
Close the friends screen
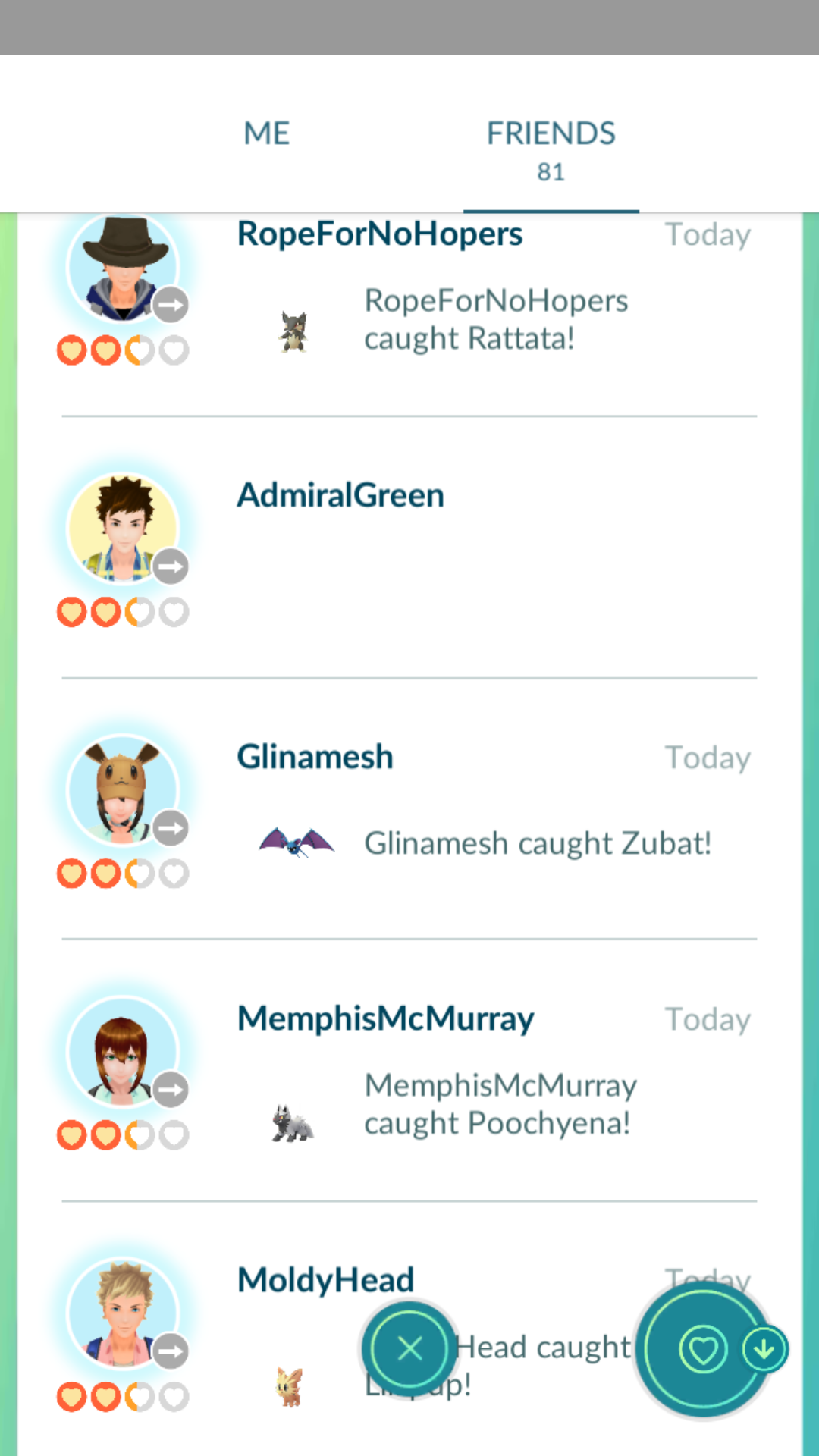click(x=409, y=1349)
